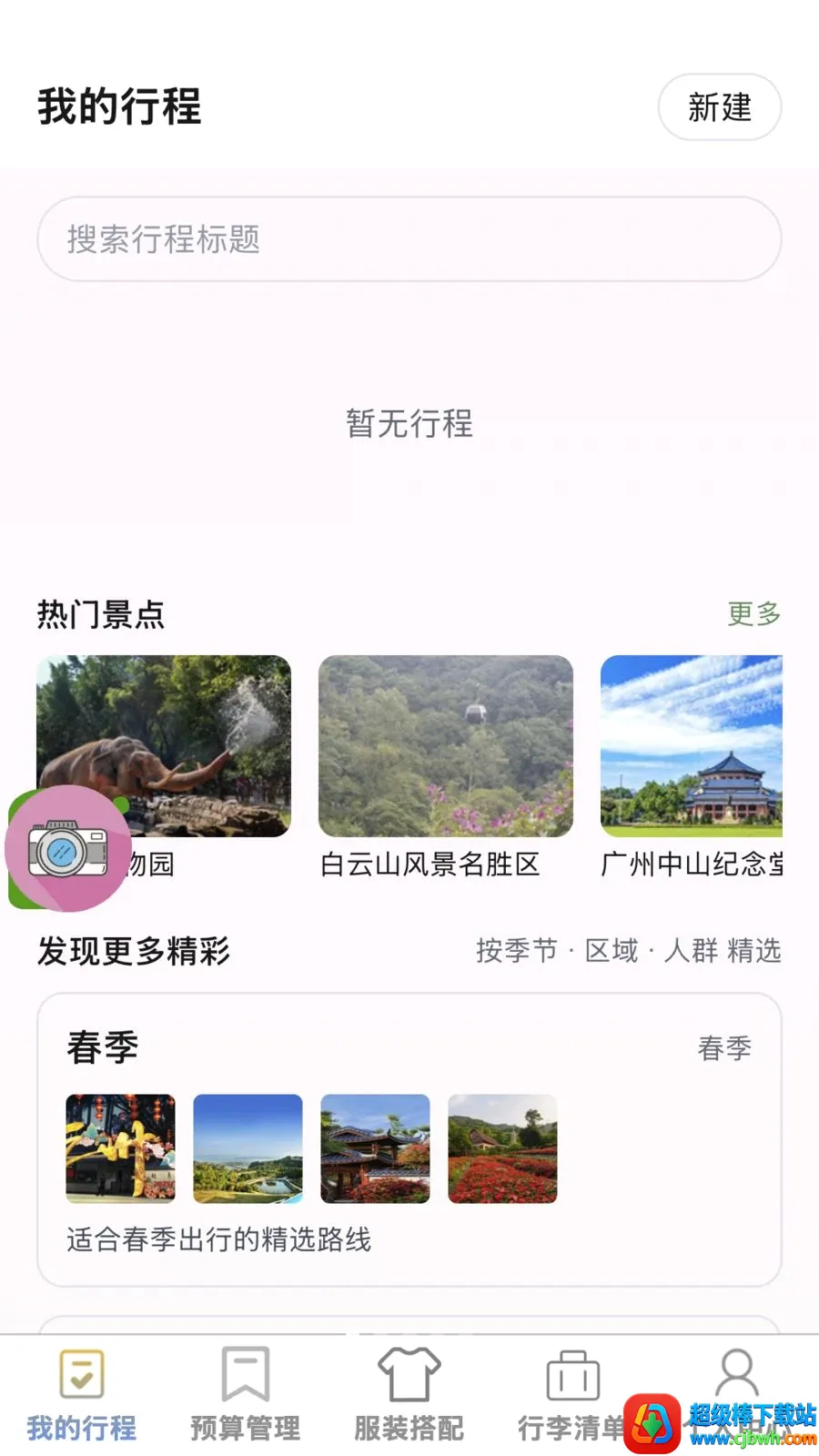
Task: Open the 广州中山纪念堂 attraction card
Action: tap(692, 766)
